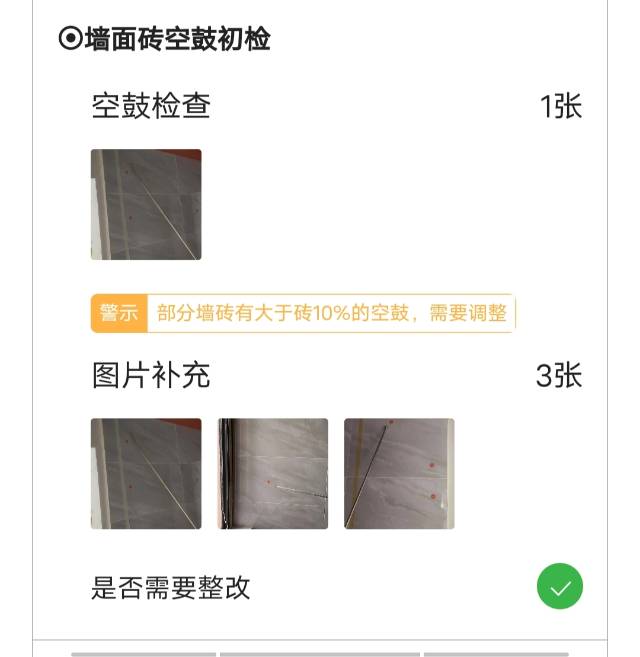Viewport: 640px width, 657px height.
Task: Toggle the green check for 是否需要整改
Action: click(x=559, y=587)
